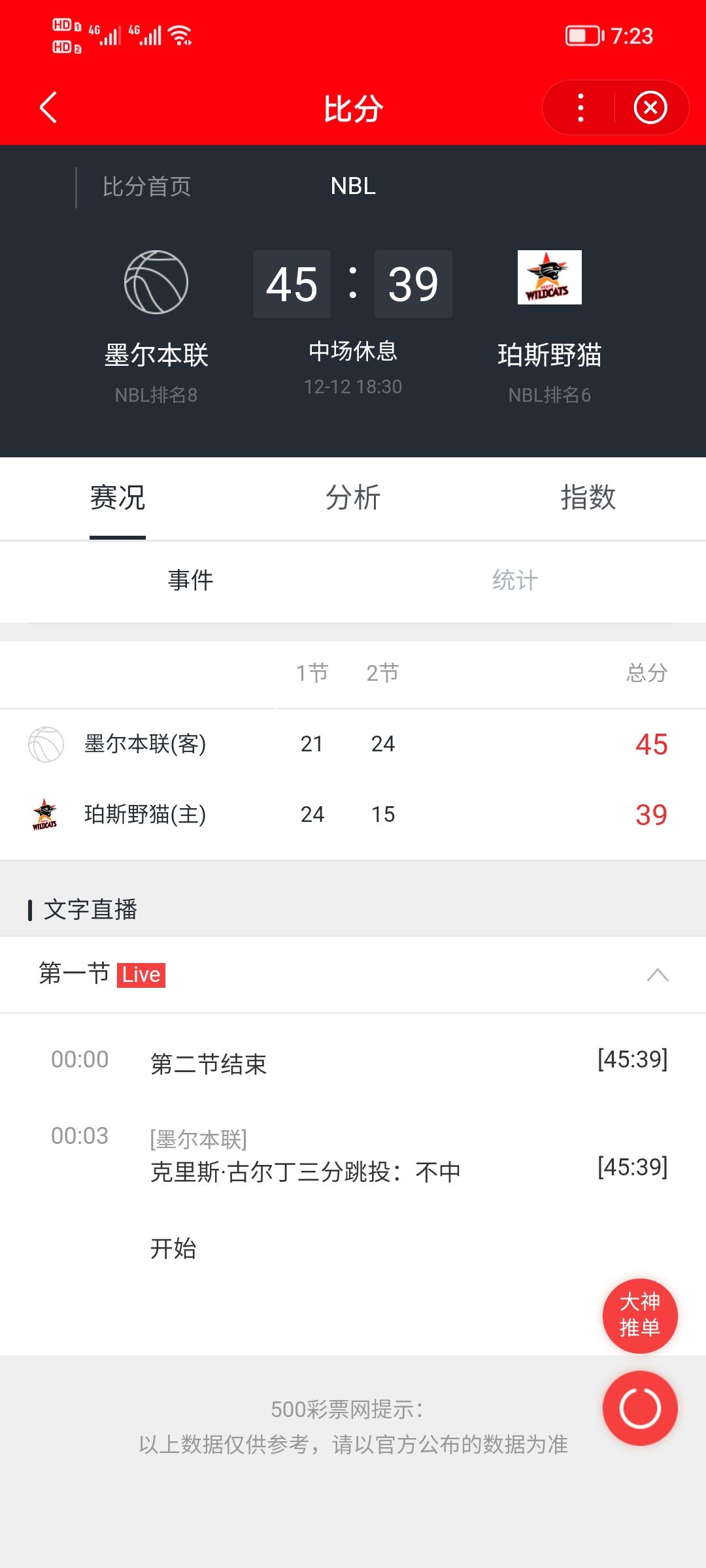Screen dimensions: 706x1568
Task: Switch to the 指数 tab
Action: (588, 498)
